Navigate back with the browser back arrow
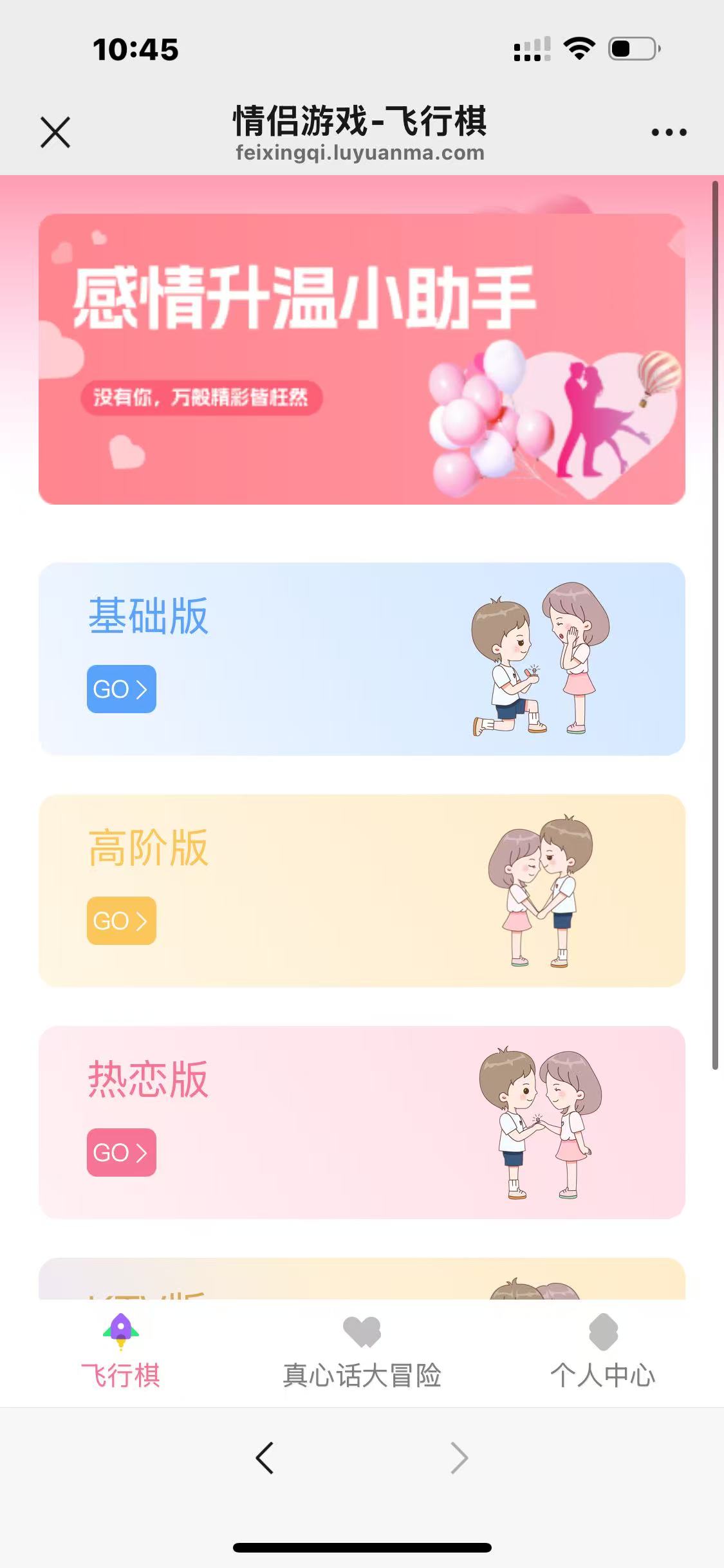Screen dimensions: 724x1568 265,1458
